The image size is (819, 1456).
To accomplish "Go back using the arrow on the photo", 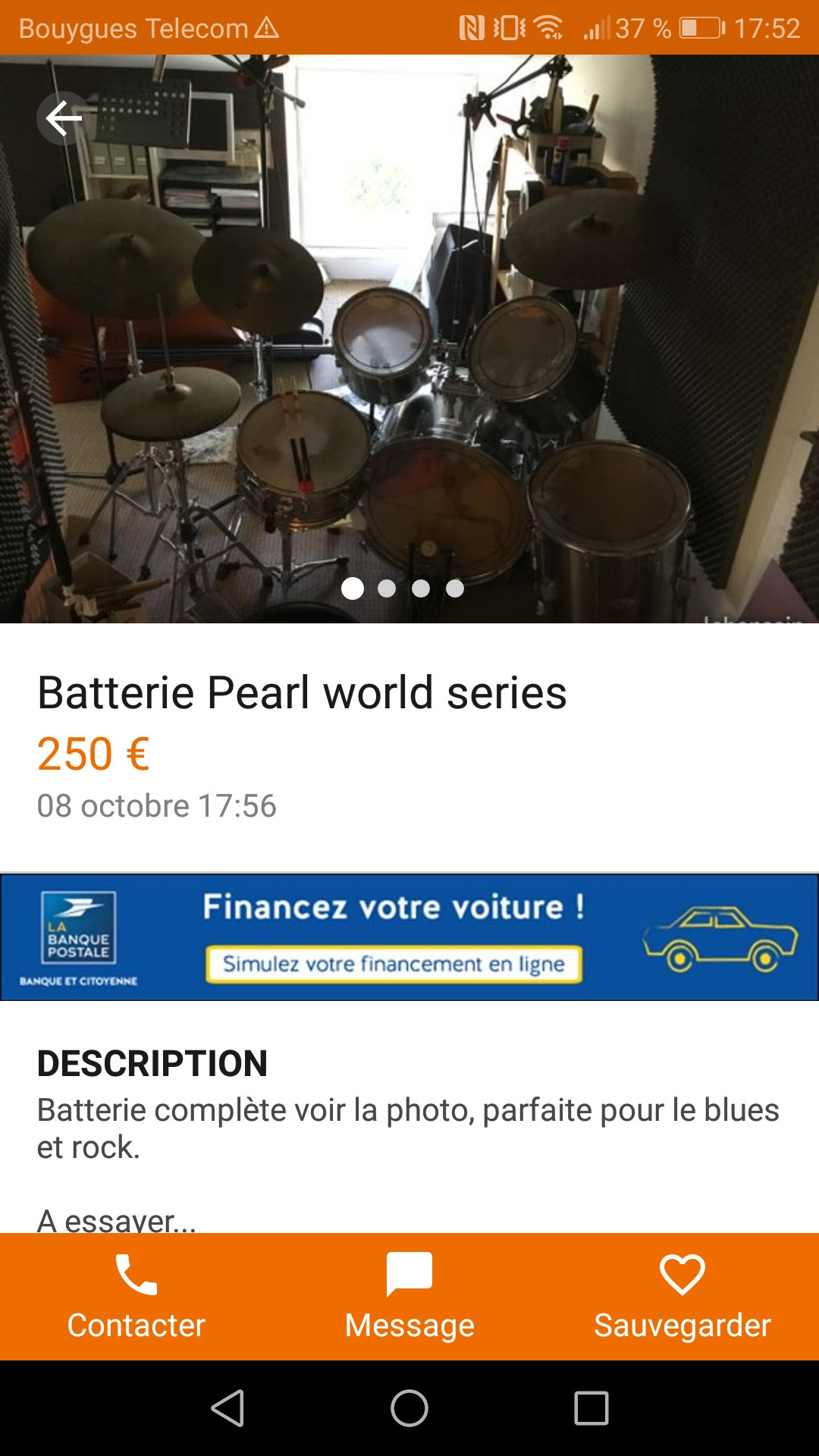I will click(64, 118).
